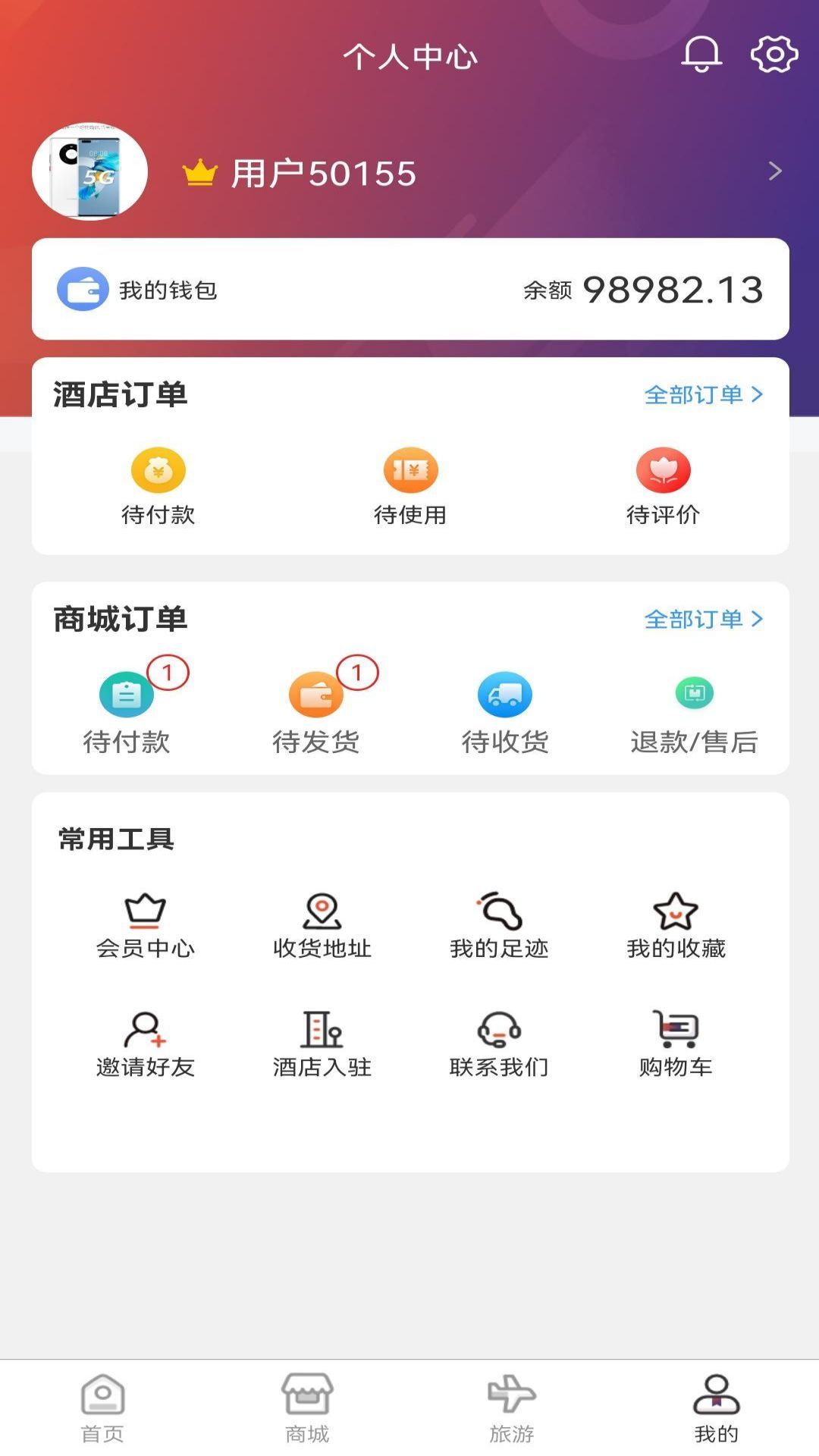Click 邀请好友 invite friends
Image resolution: width=819 pixels, height=1456 pixels.
coord(145,1031)
